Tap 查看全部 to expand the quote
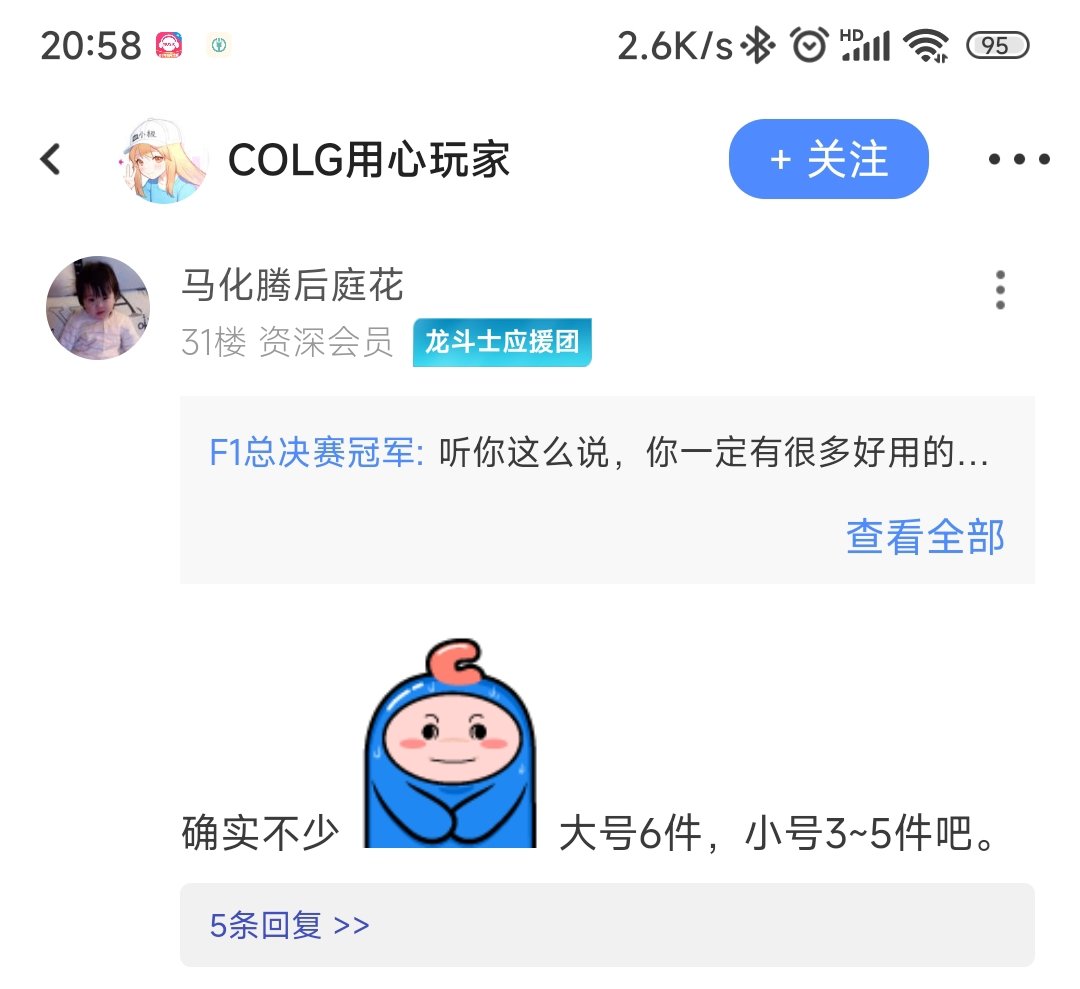The width and height of the screenshot is (1080, 989). [924, 537]
